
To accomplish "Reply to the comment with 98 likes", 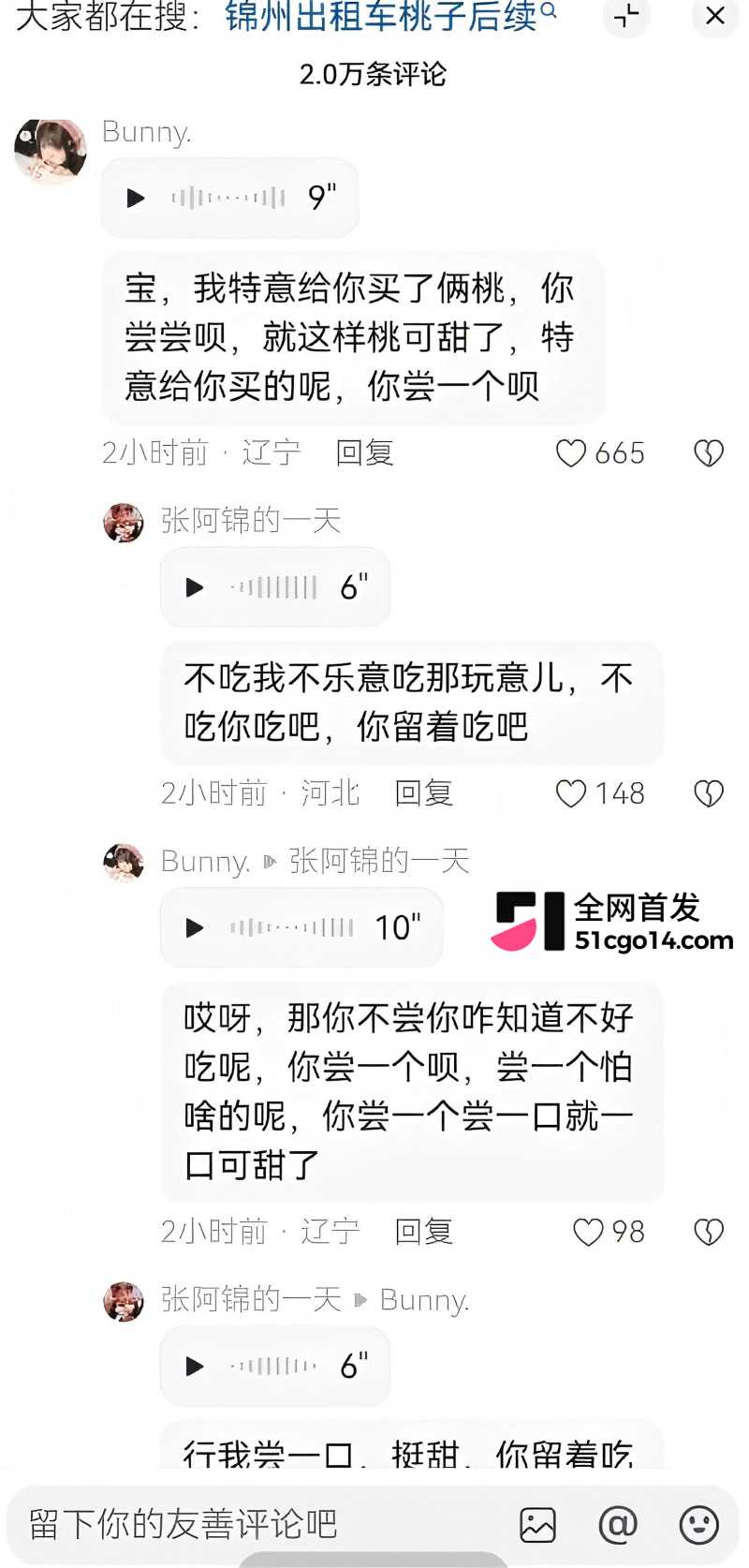I will [x=424, y=1232].
